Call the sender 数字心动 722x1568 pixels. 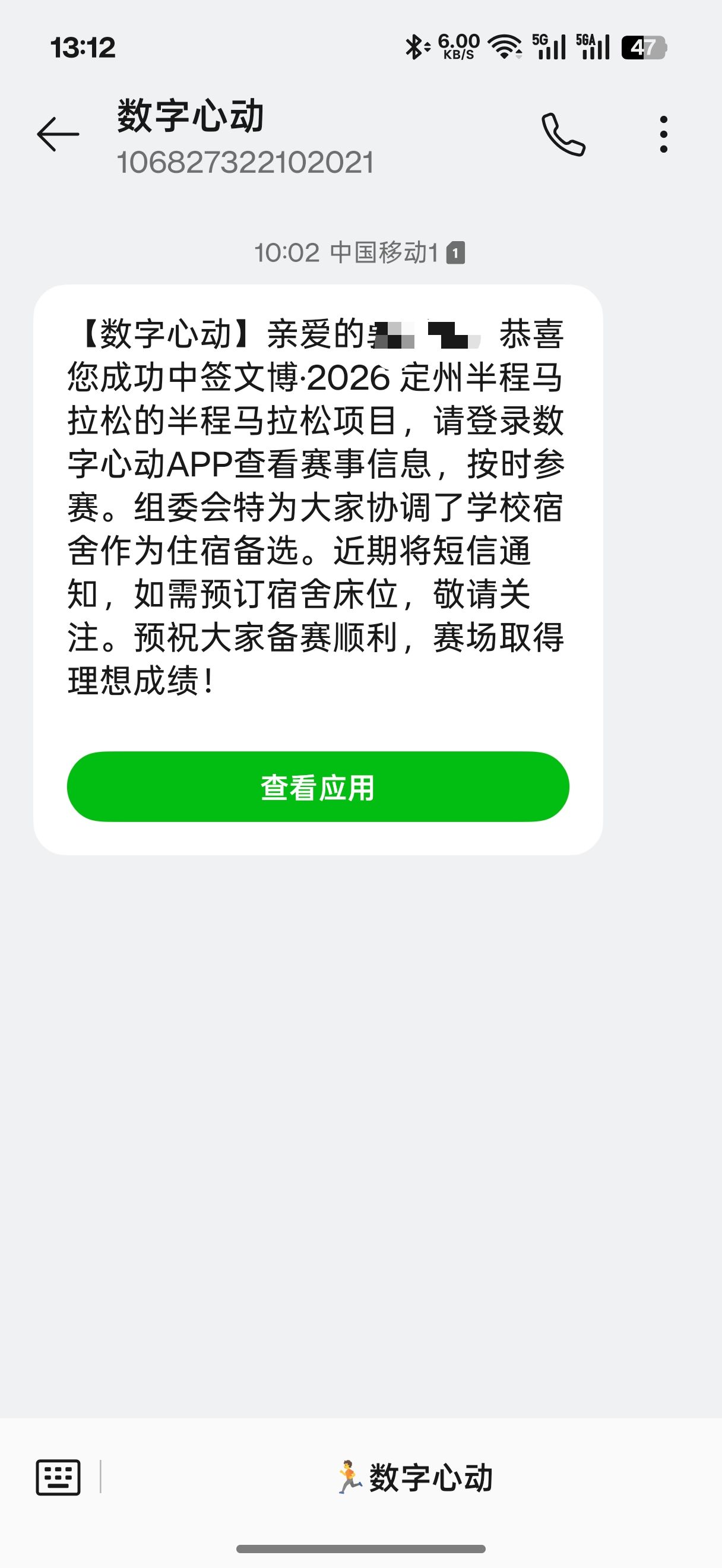[x=563, y=134]
